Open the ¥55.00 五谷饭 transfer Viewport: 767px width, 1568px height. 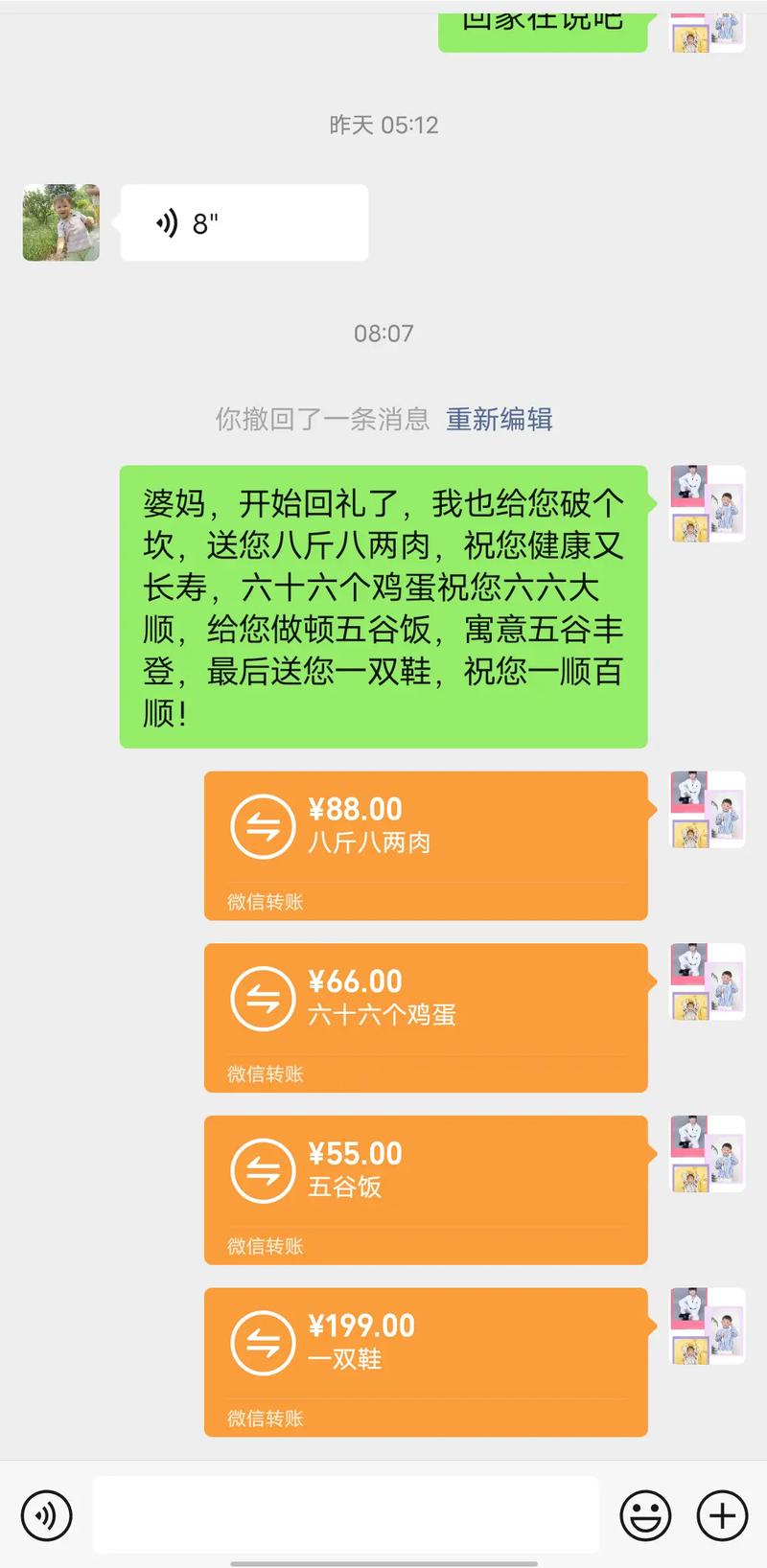coord(426,1189)
